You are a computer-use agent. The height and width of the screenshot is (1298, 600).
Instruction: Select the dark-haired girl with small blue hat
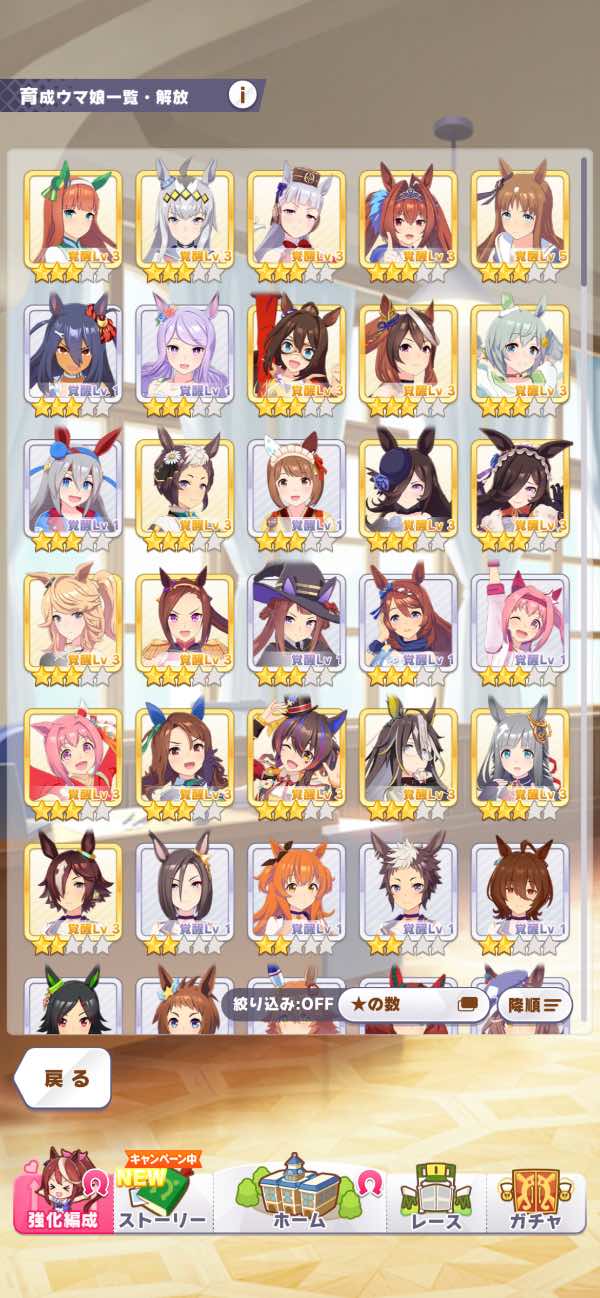[408, 487]
